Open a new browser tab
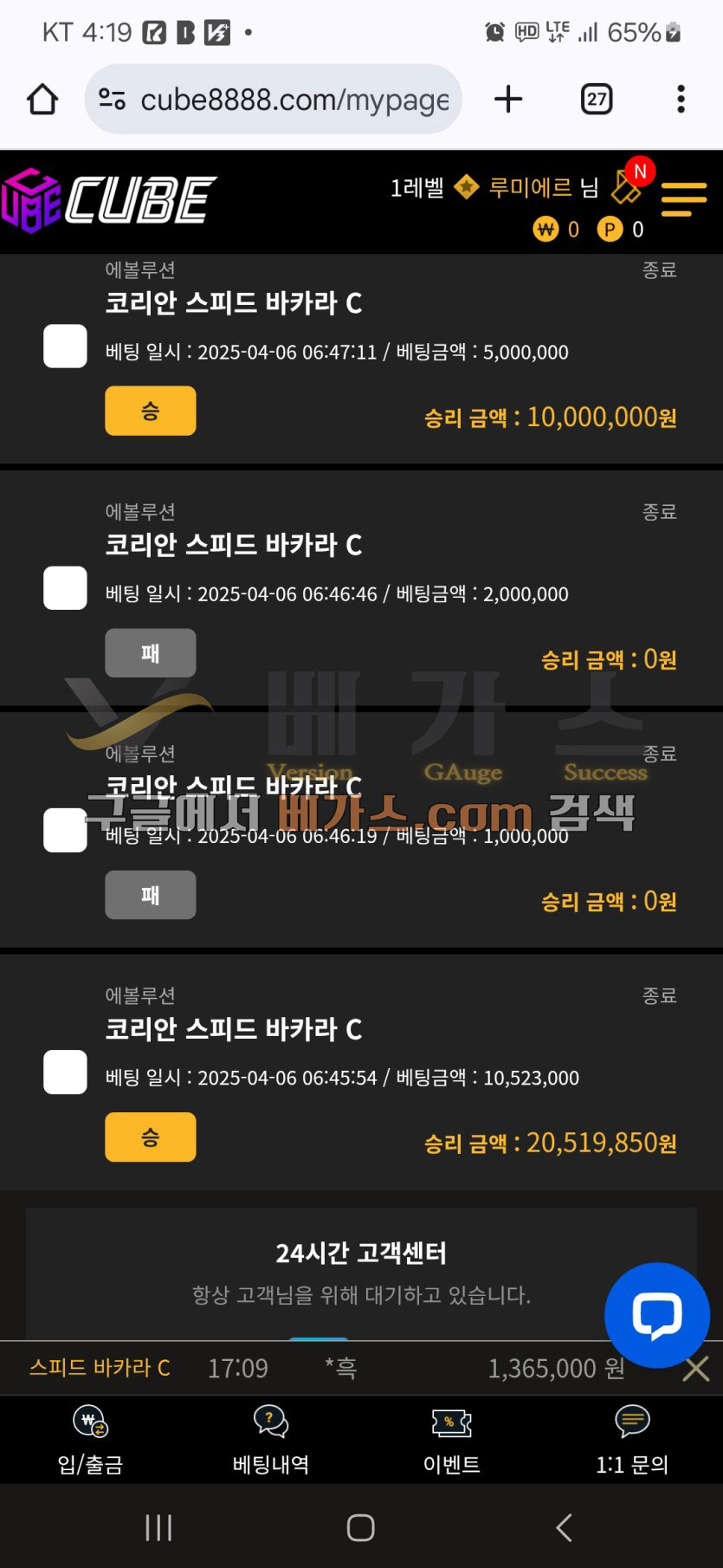 pos(508,100)
